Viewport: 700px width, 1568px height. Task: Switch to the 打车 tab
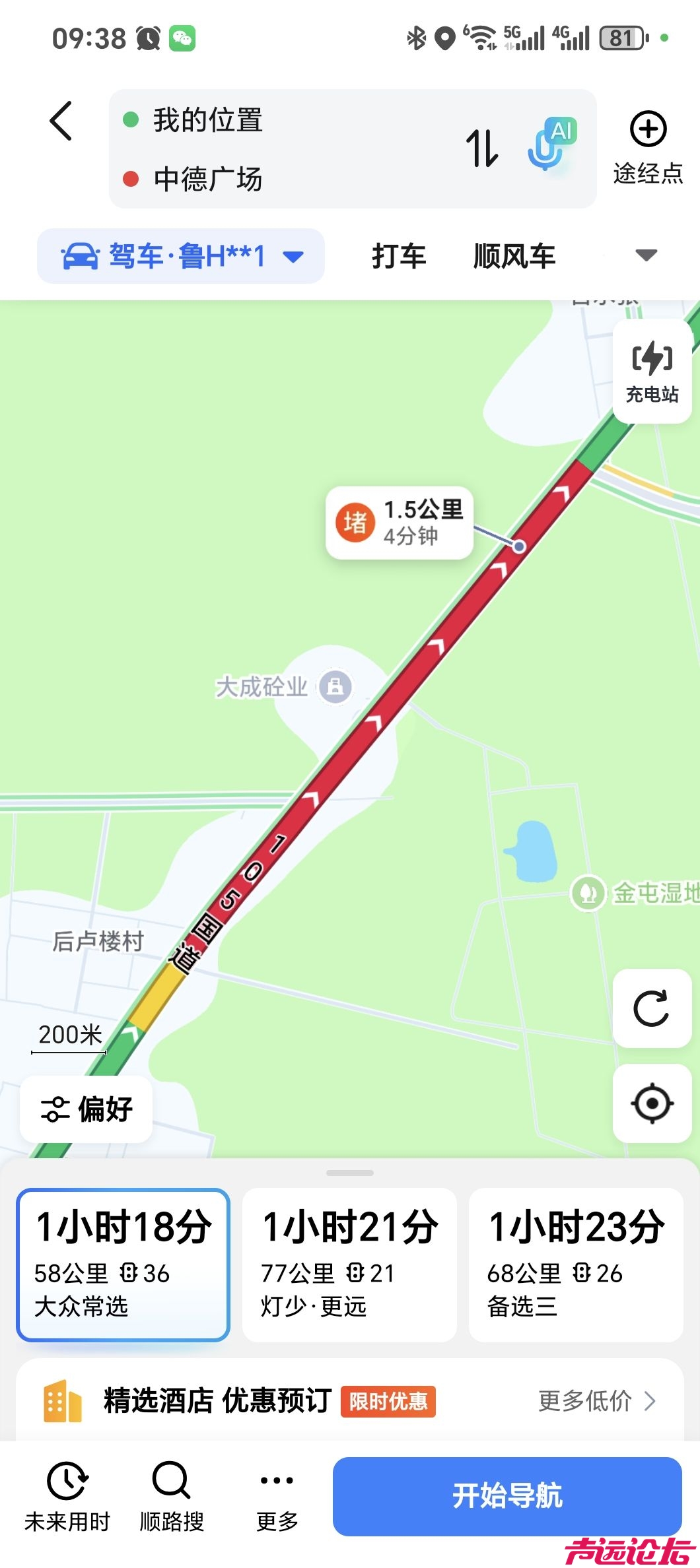click(x=399, y=256)
